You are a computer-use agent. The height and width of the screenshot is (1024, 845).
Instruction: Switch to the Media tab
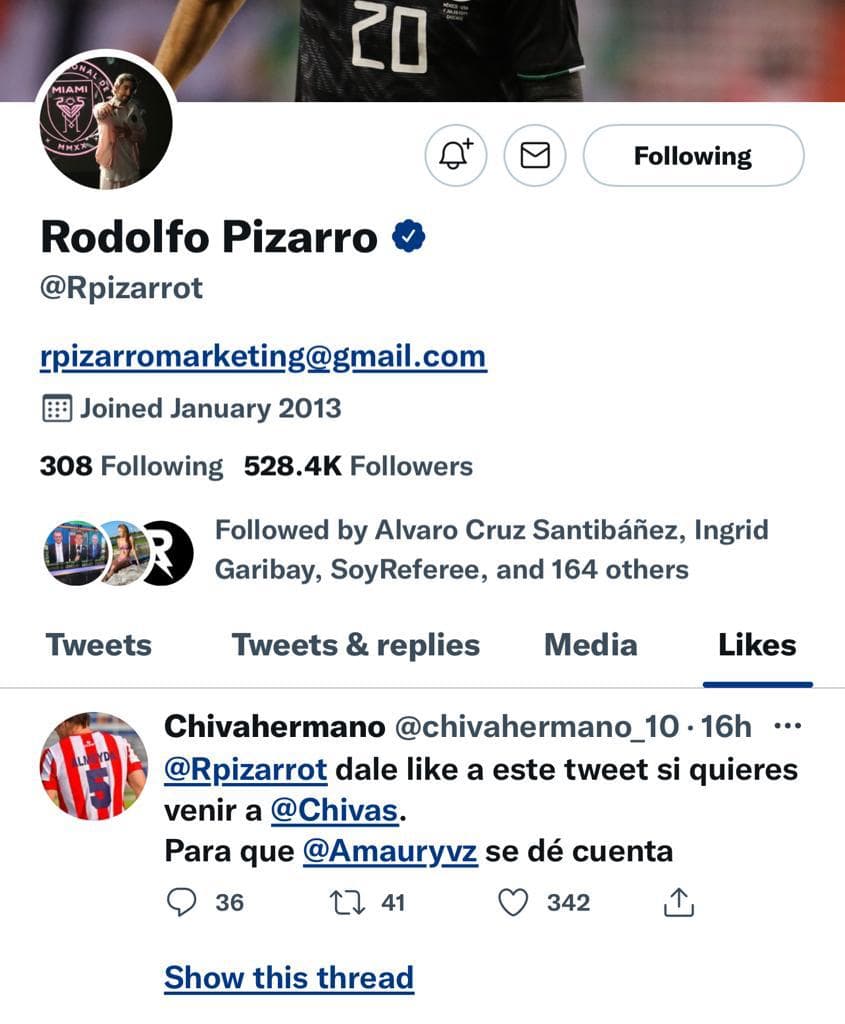pos(590,645)
